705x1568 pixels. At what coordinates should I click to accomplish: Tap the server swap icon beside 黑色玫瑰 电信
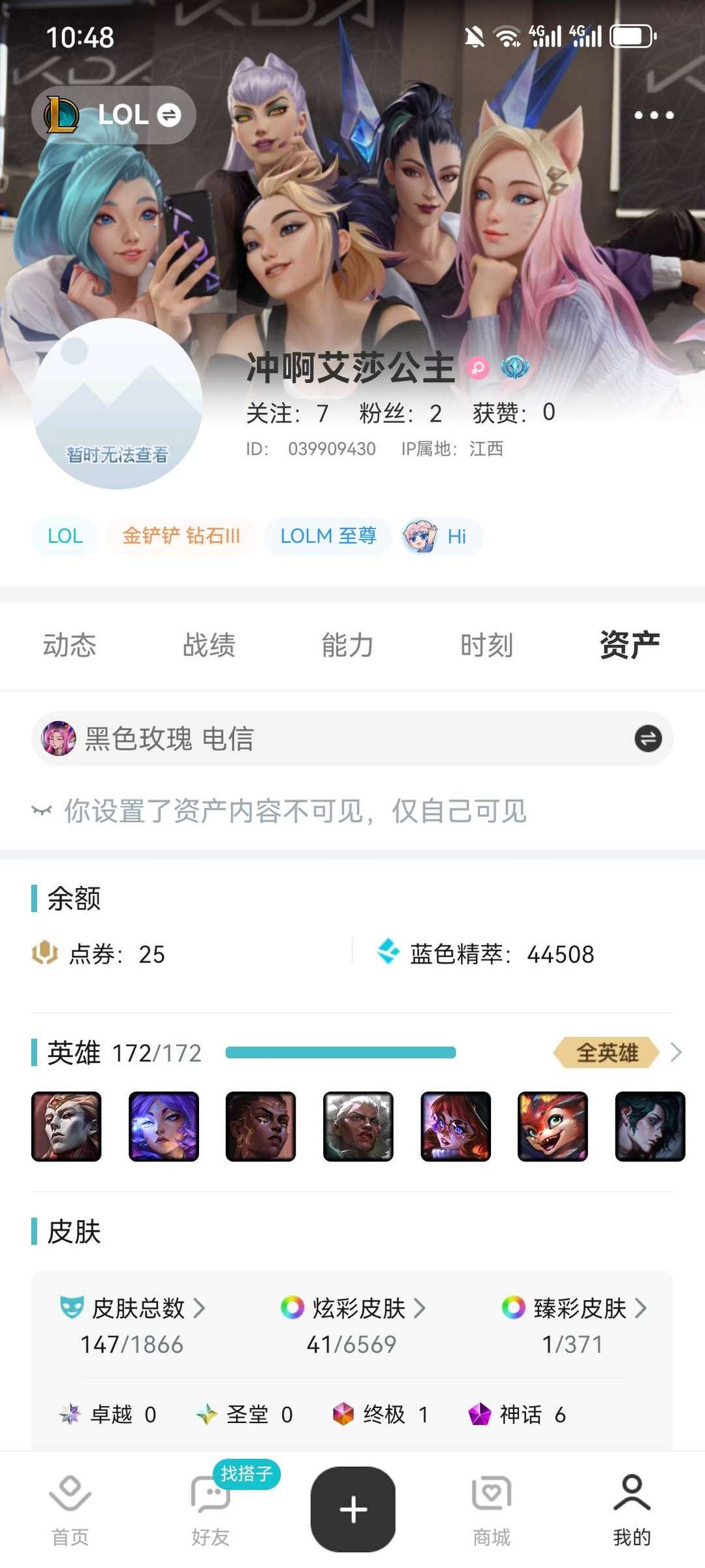point(644,738)
